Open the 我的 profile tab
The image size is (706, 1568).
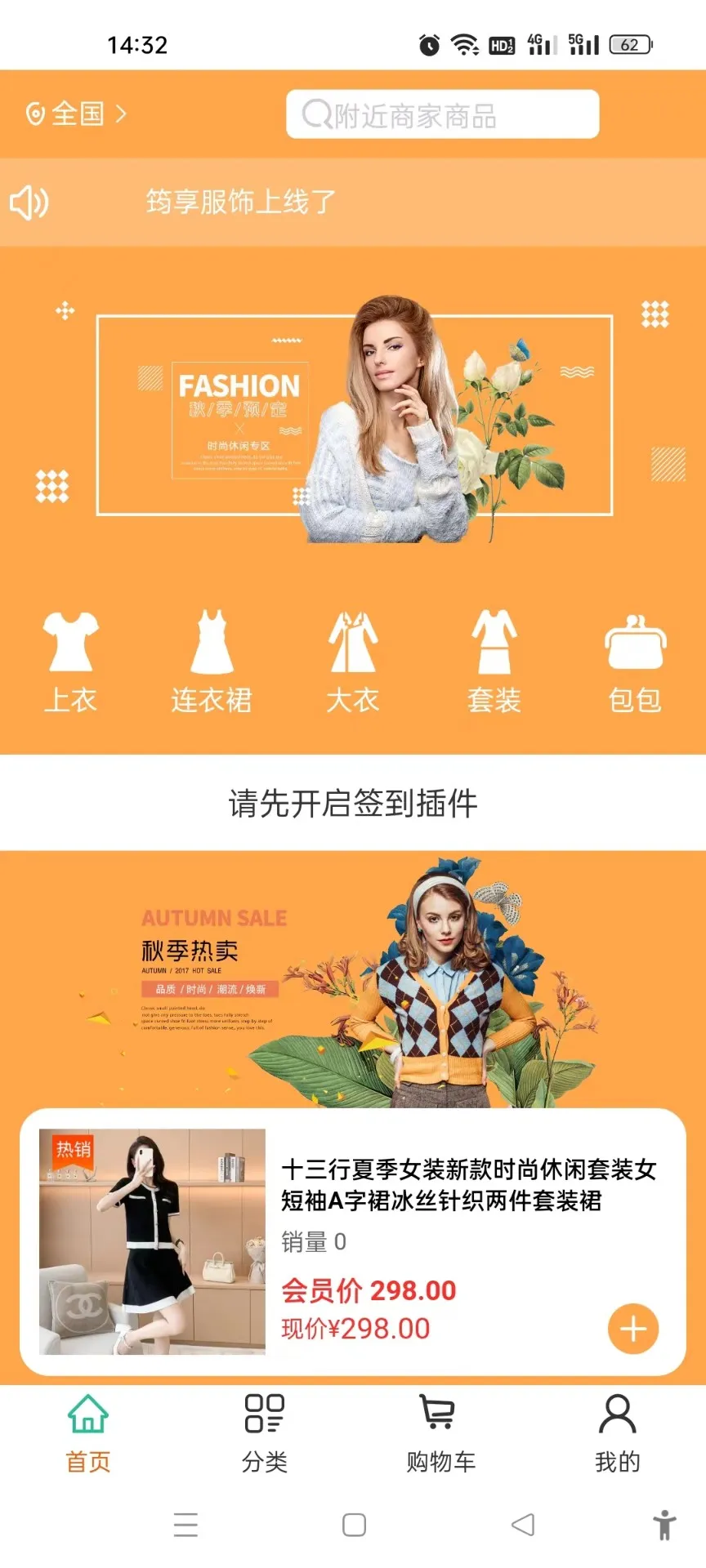tap(617, 1432)
